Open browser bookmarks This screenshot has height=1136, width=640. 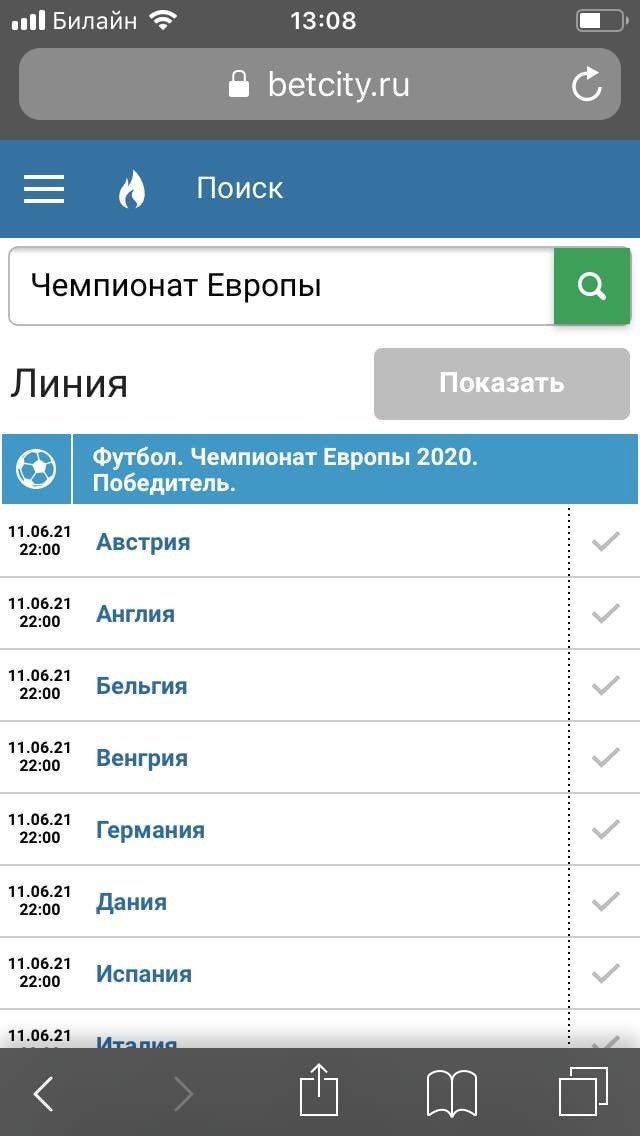coord(451,1093)
